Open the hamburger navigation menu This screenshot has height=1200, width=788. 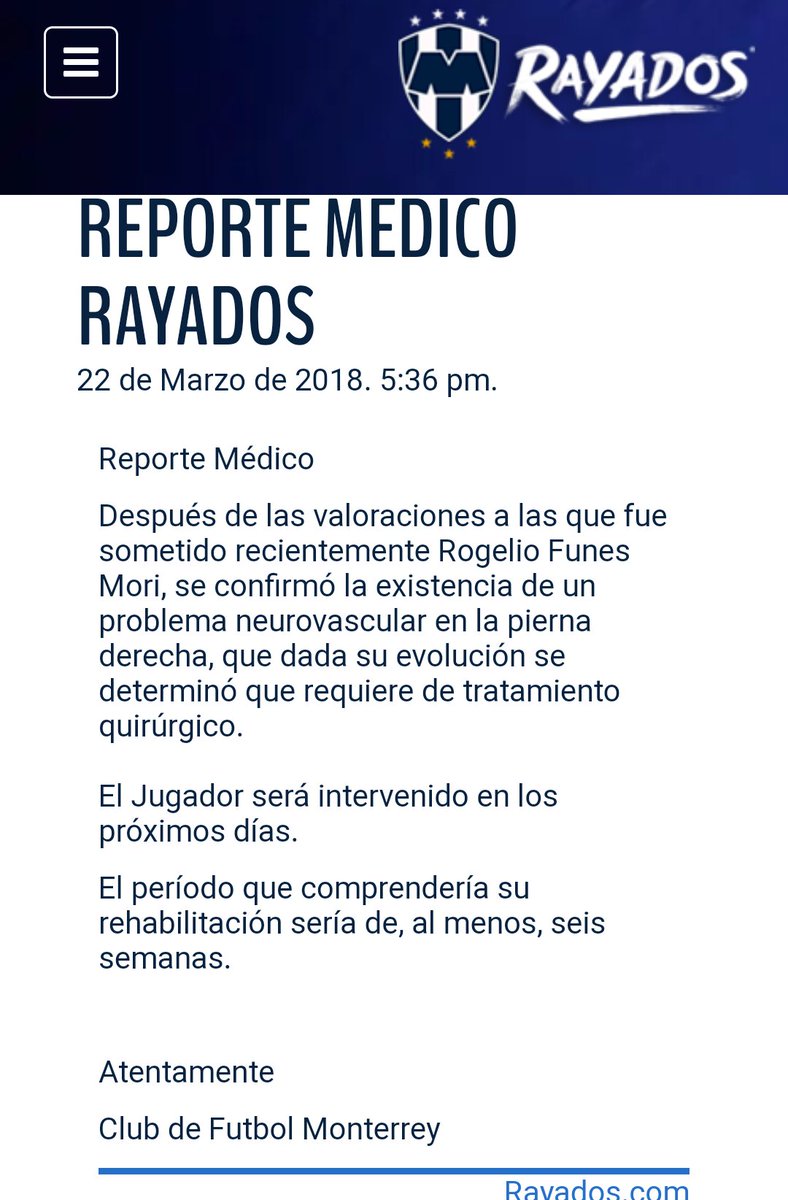point(81,62)
